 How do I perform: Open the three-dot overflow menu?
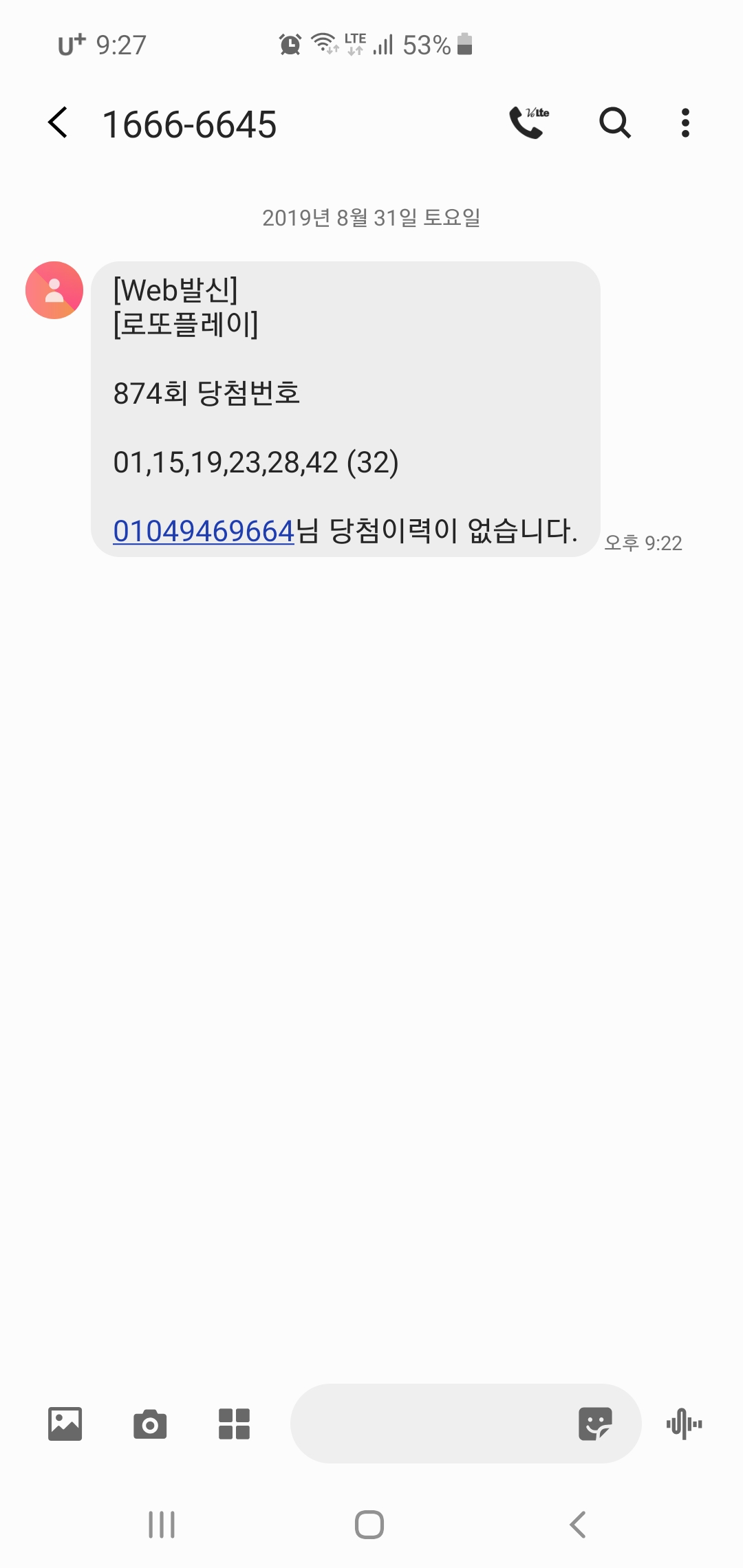click(685, 123)
